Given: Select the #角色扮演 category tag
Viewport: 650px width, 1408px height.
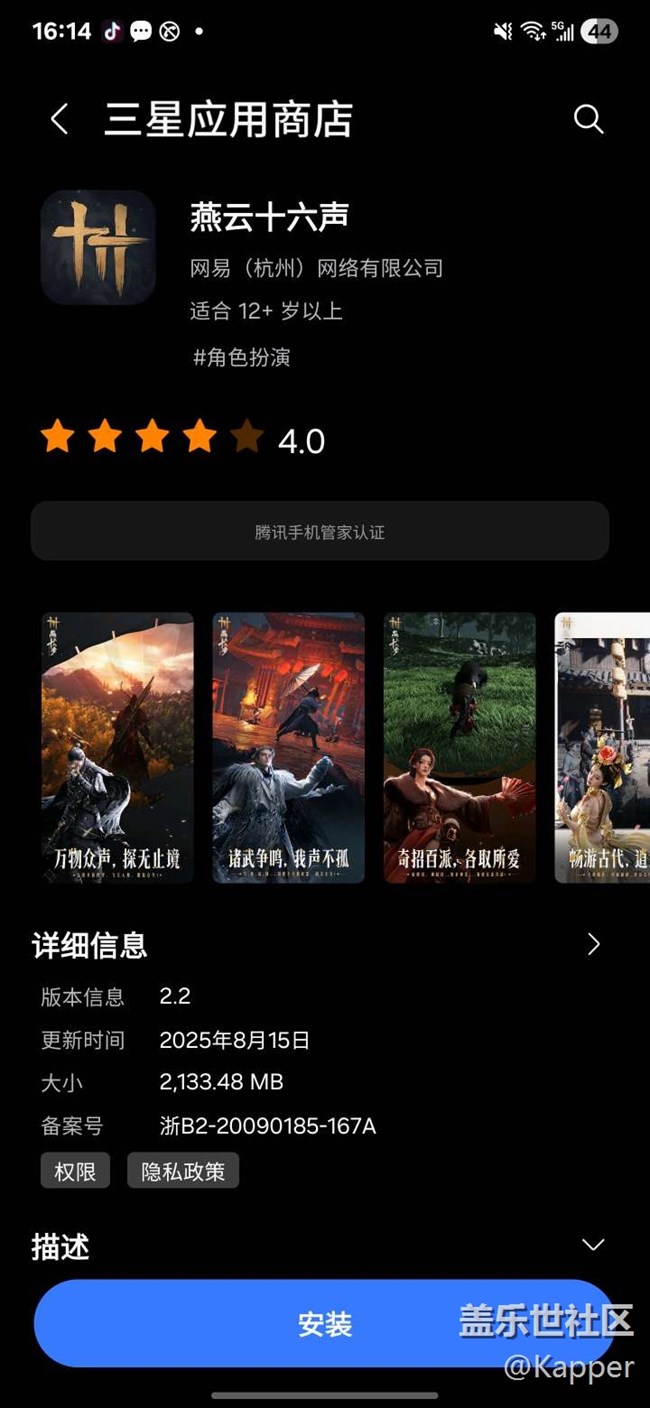Looking at the screenshot, I should coord(242,357).
